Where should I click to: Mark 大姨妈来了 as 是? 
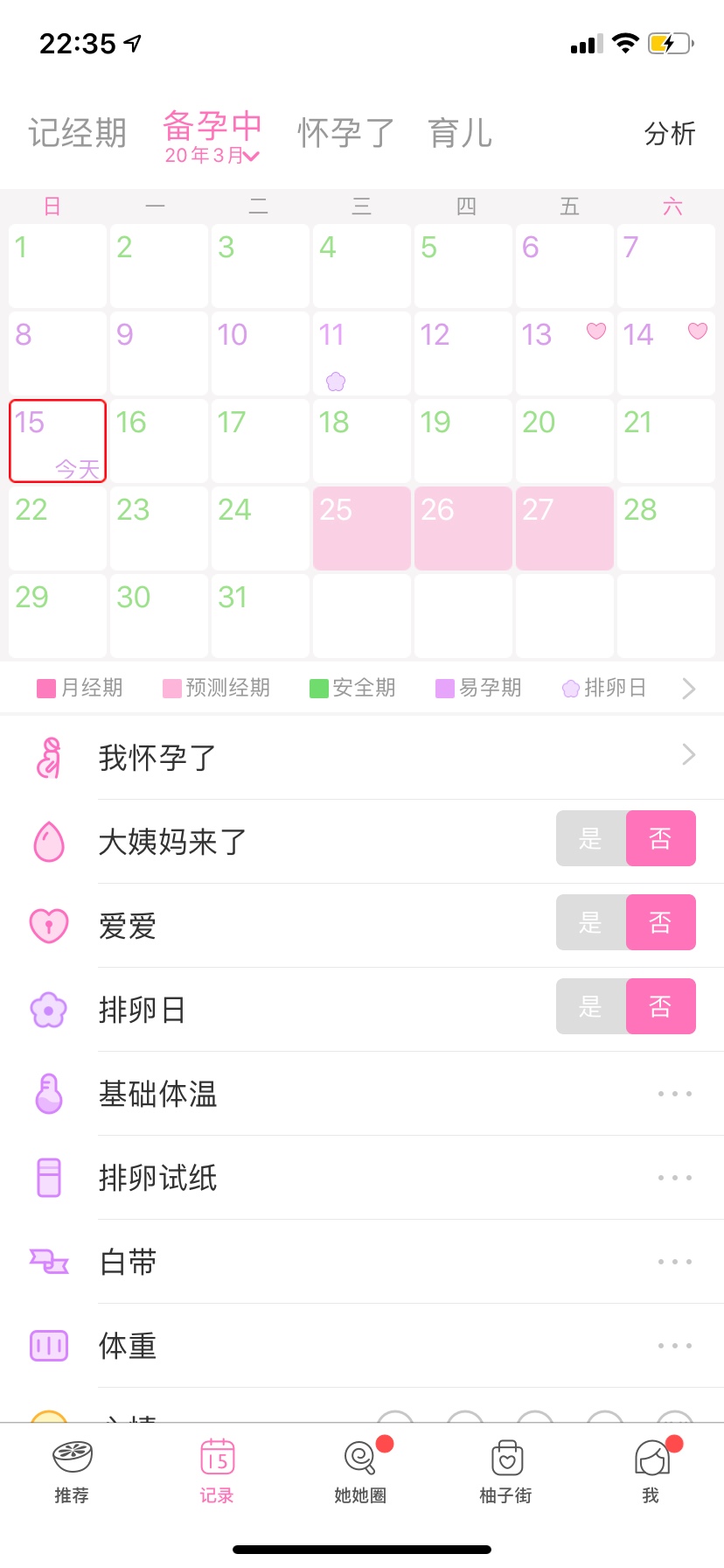(x=591, y=838)
